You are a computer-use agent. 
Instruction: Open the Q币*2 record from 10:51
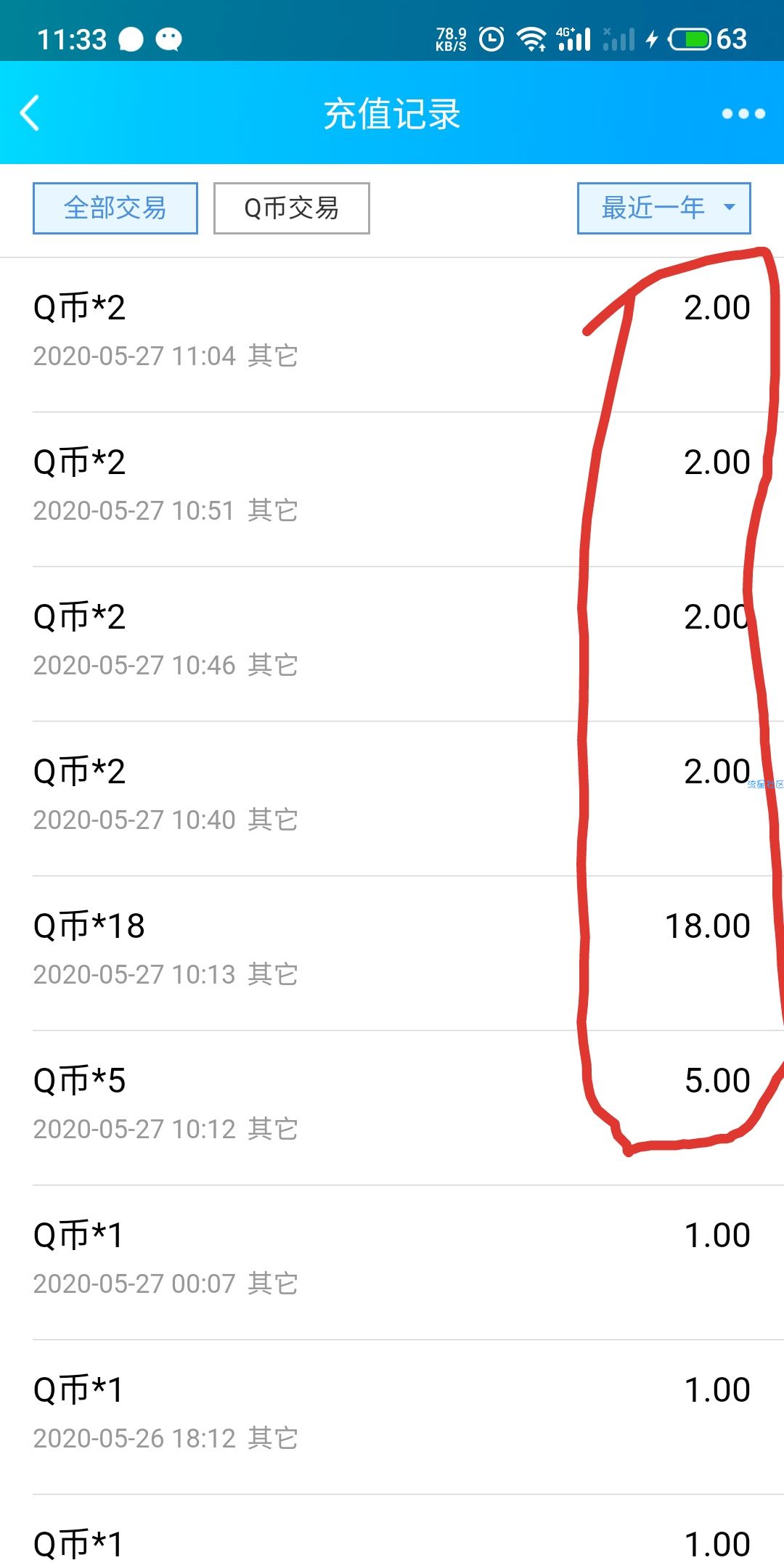(x=392, y=489)
